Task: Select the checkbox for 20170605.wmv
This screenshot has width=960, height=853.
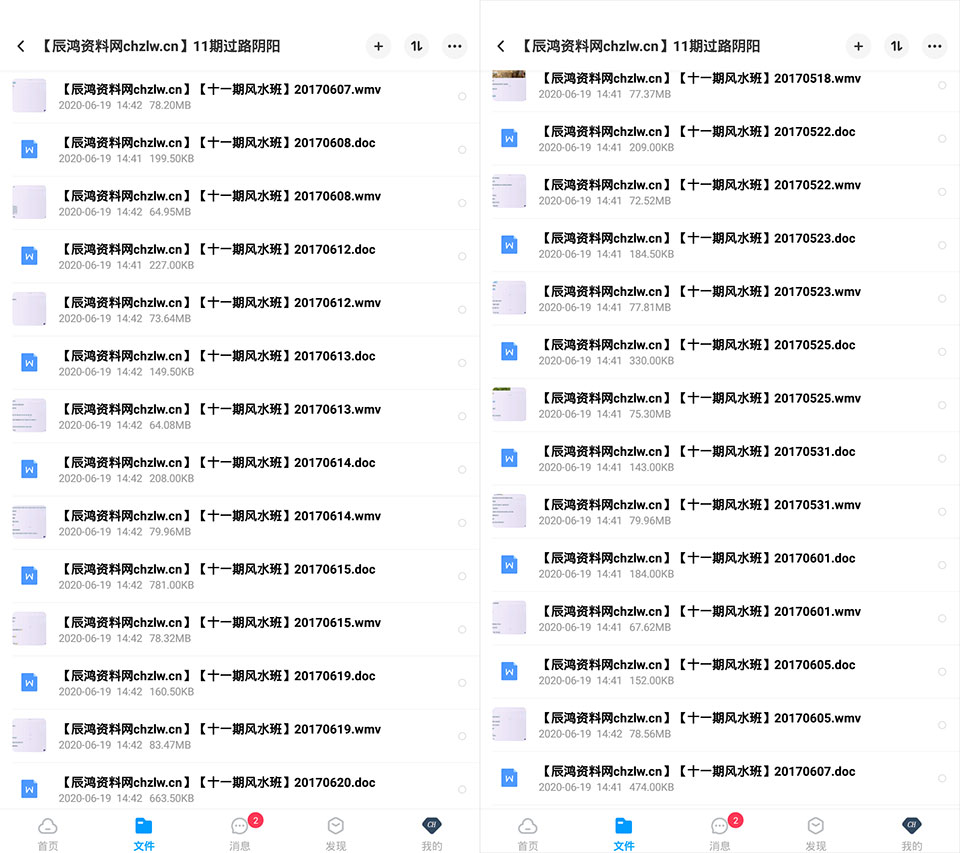Action: pos(942,725)
